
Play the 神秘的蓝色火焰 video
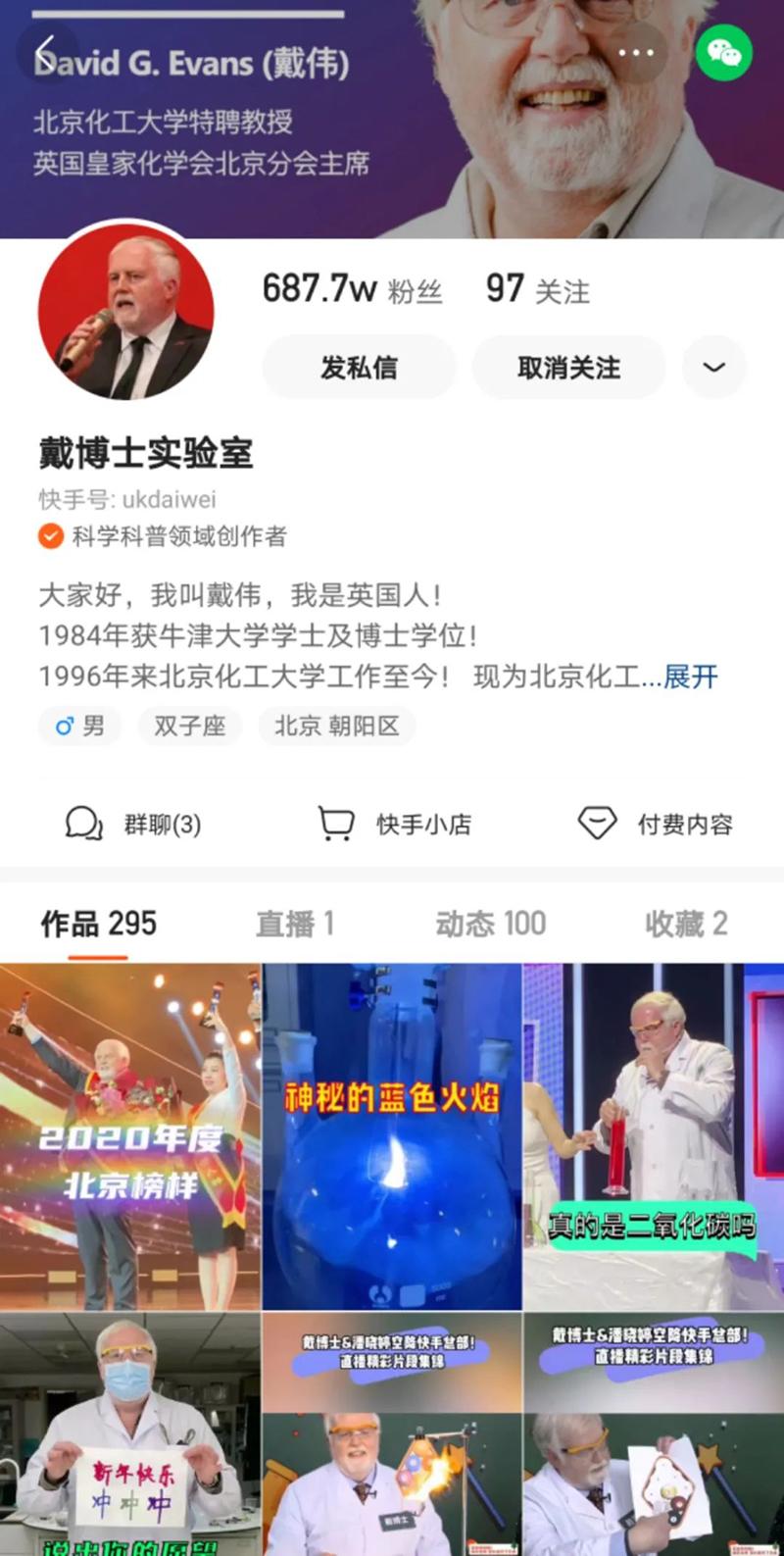(392, 1136)
